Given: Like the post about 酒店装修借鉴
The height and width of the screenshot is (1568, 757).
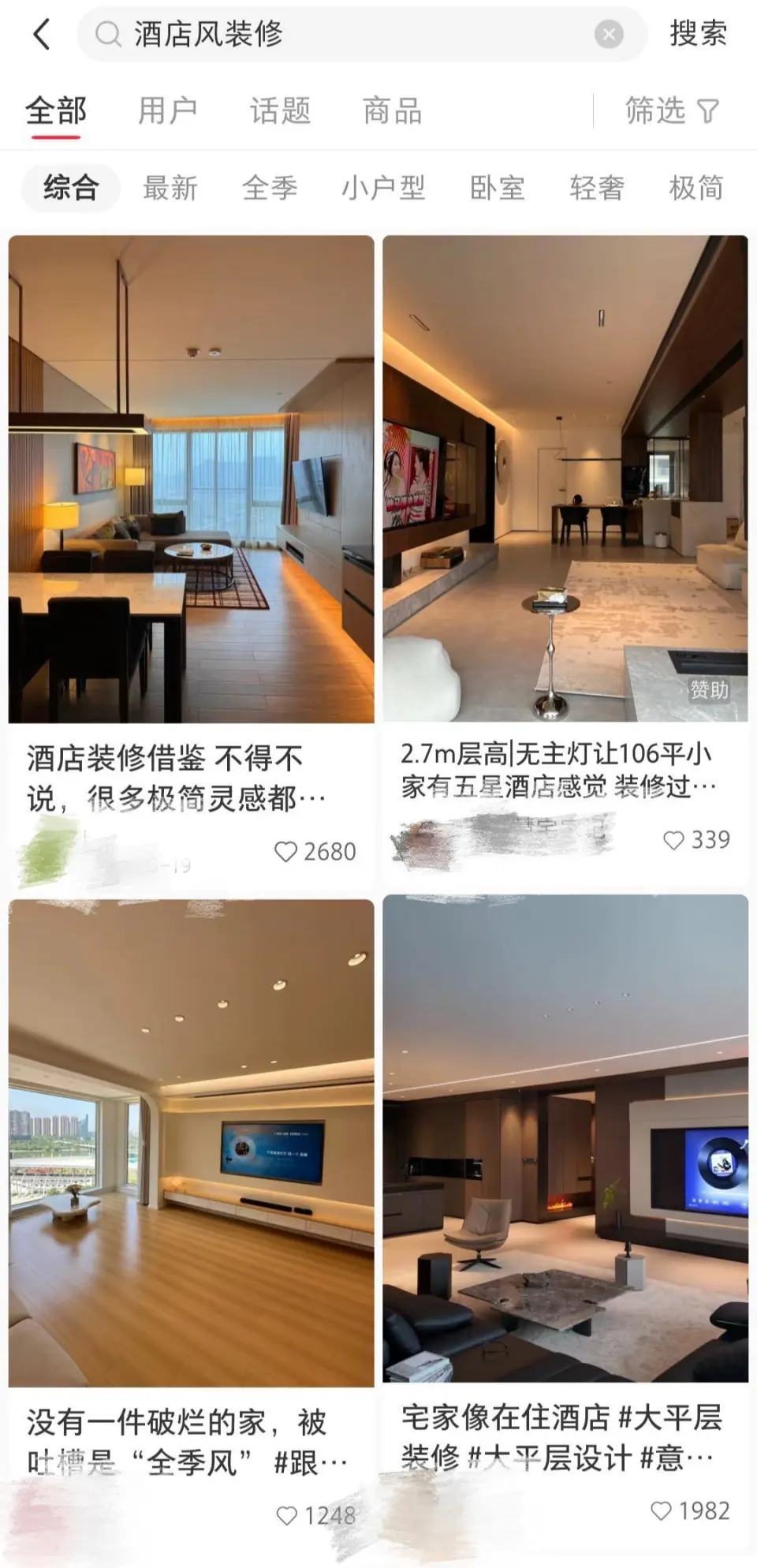Looking at the screenshot, I should click(x=286, y=851).
